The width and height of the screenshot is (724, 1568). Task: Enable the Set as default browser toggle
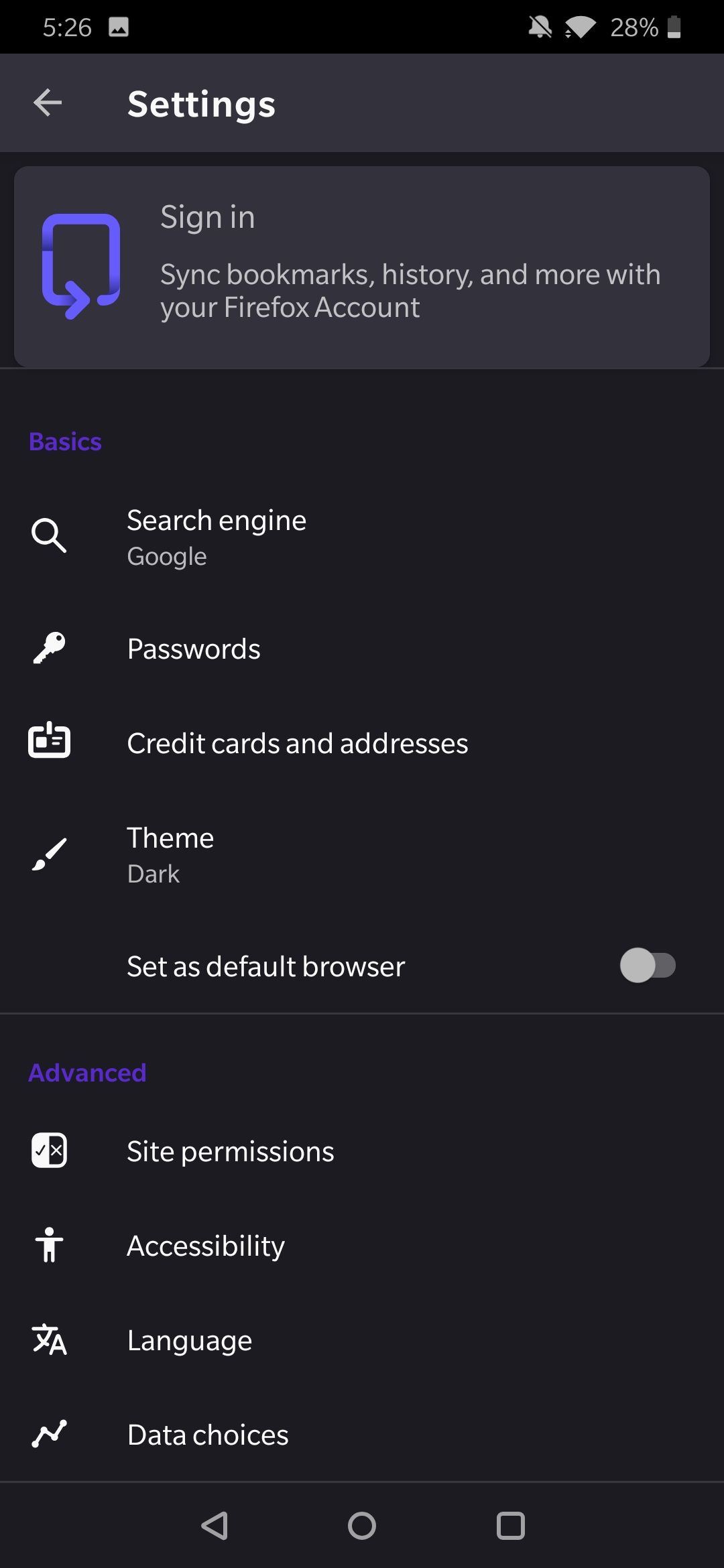pyautogui.click(x=649, y=965)
